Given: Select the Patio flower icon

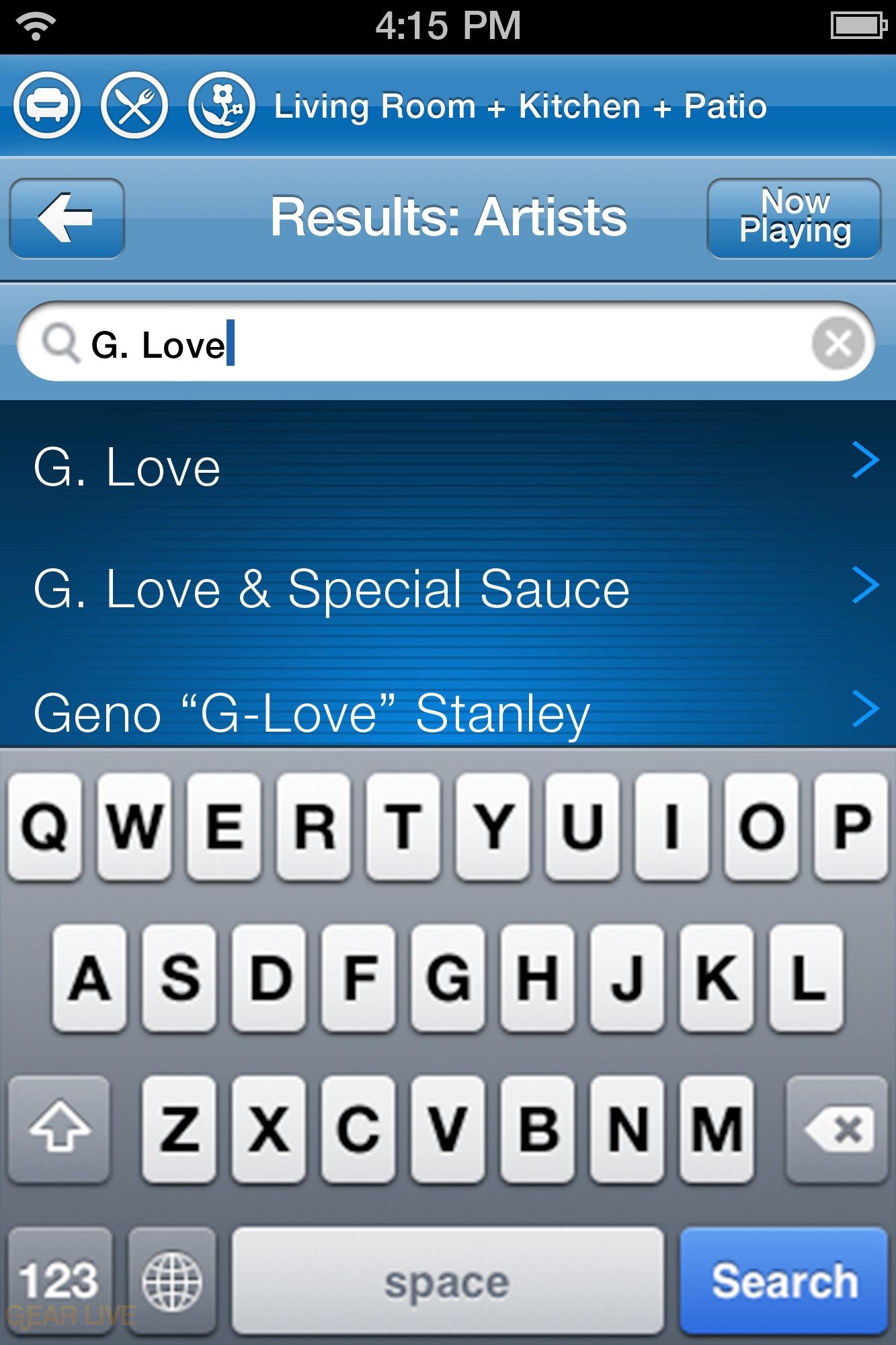Looking at the screenshot, I should 222,106.
